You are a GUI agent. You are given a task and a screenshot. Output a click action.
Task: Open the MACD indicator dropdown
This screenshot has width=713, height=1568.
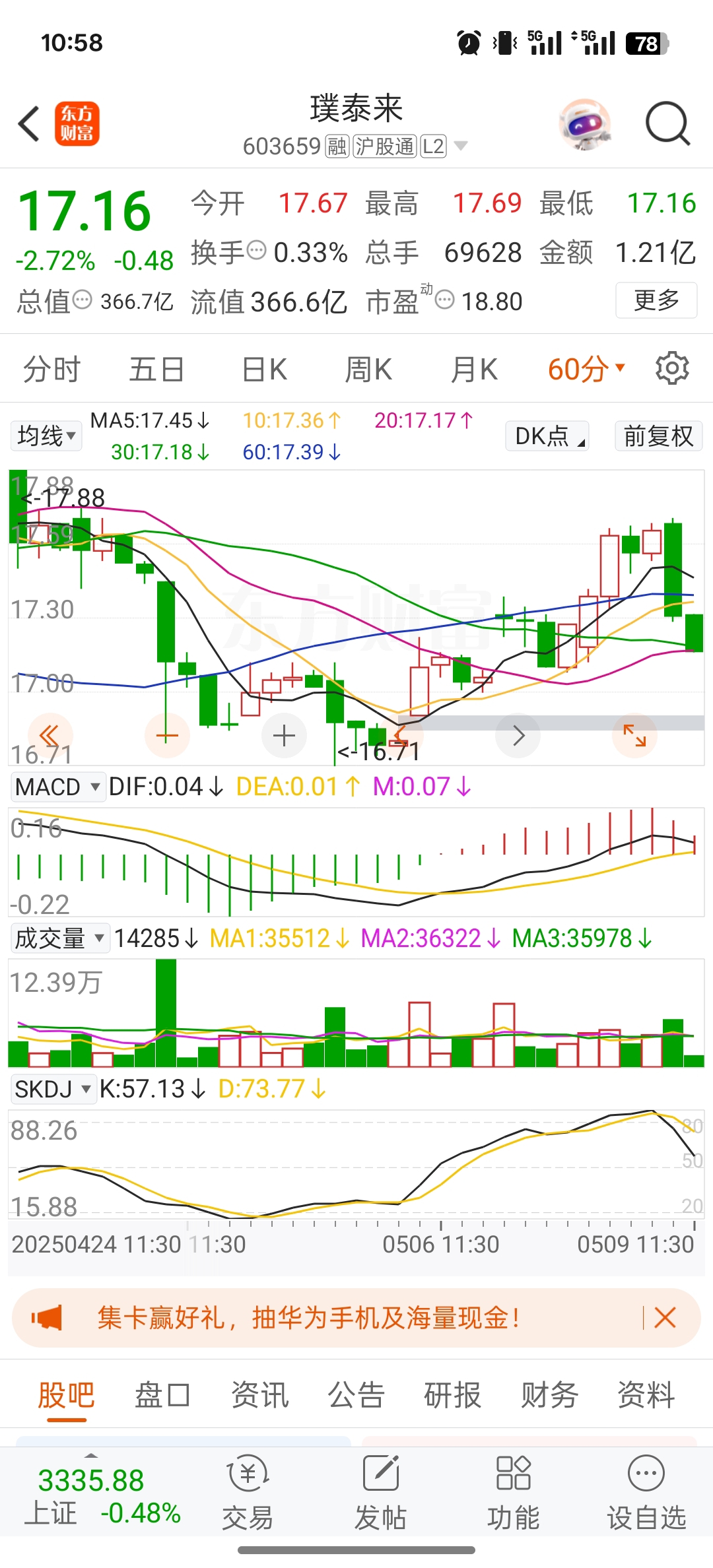click(57, 787)
